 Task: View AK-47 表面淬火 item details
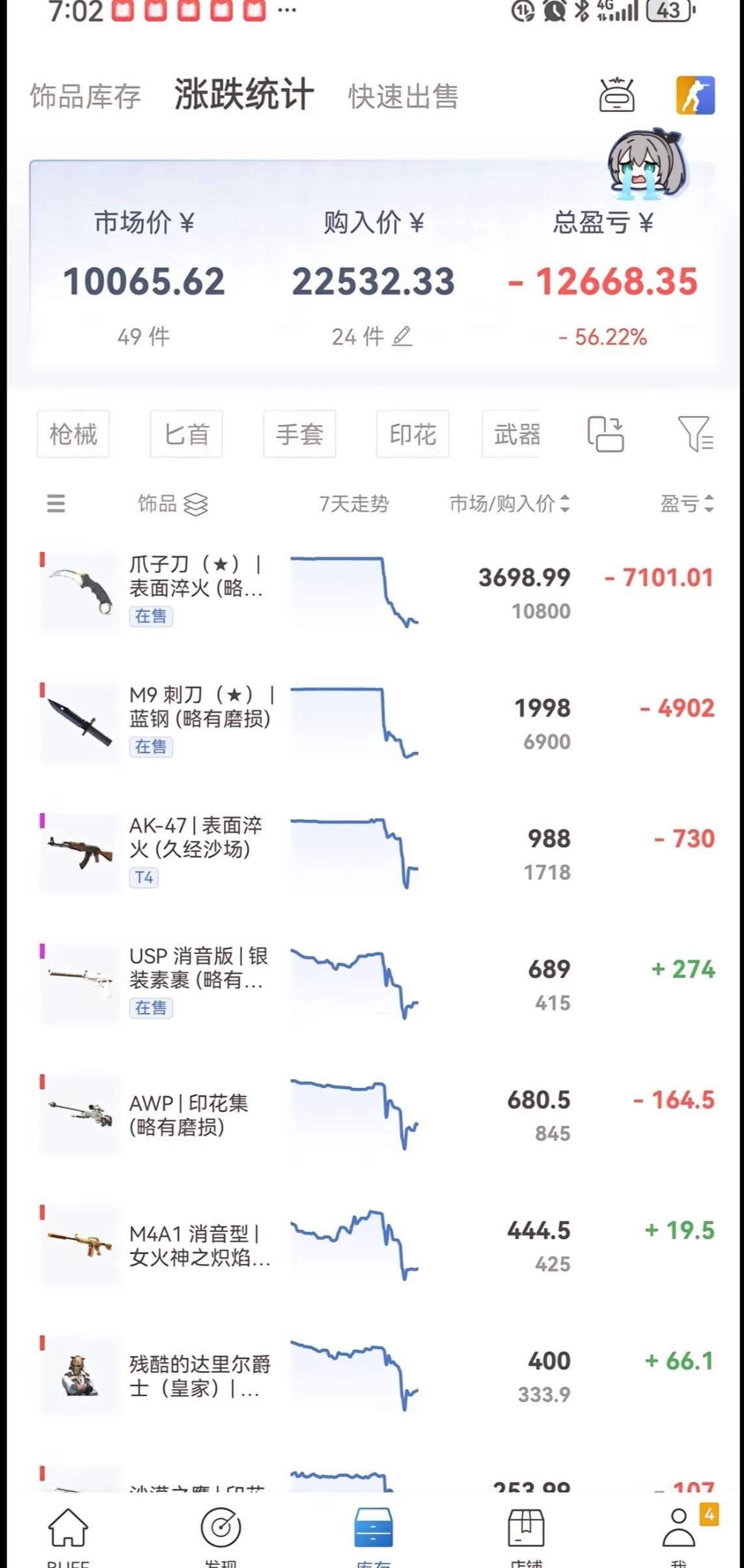coord(195,851)
